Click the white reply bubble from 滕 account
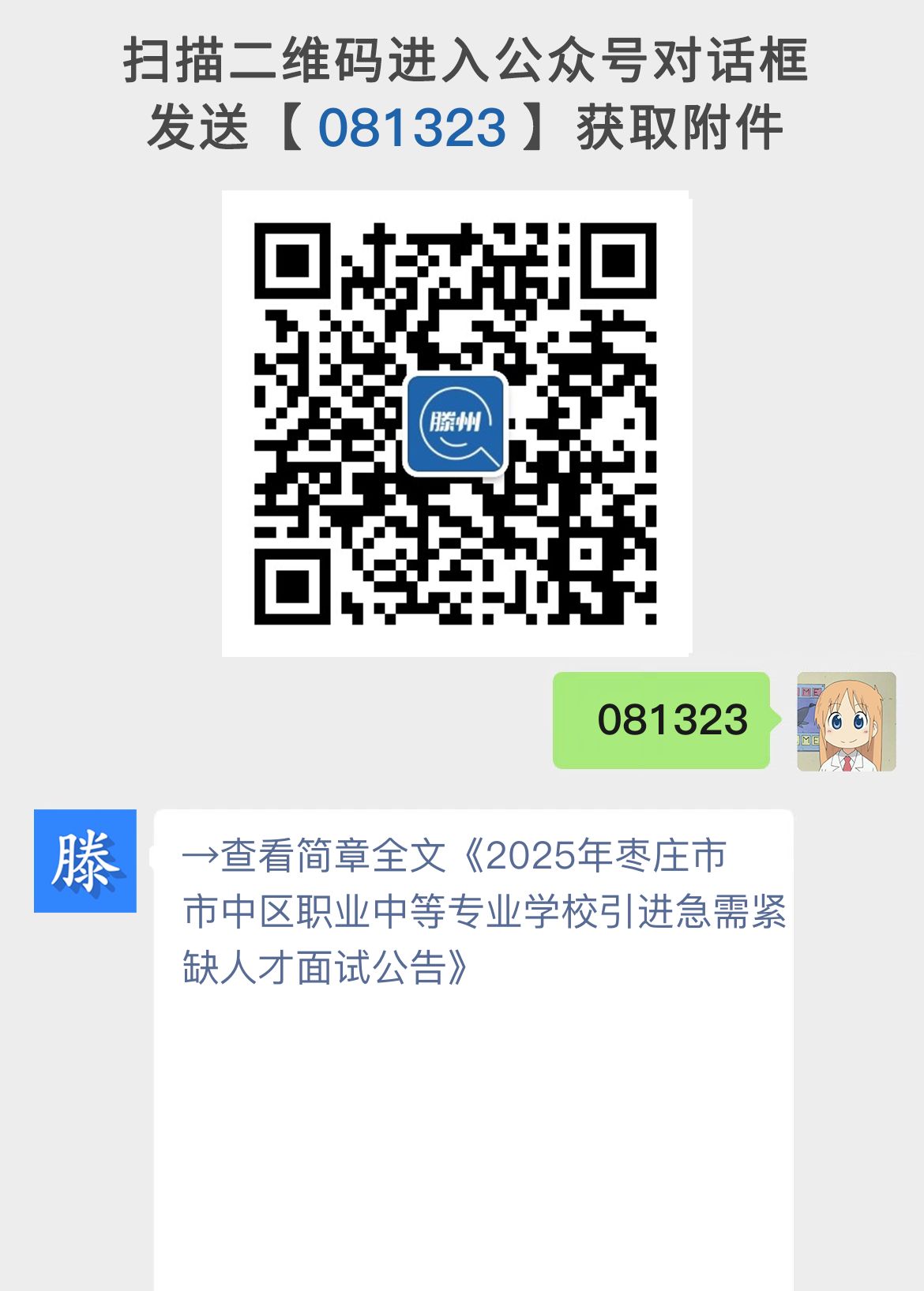924x1291 pixels. click(474, 1026)
